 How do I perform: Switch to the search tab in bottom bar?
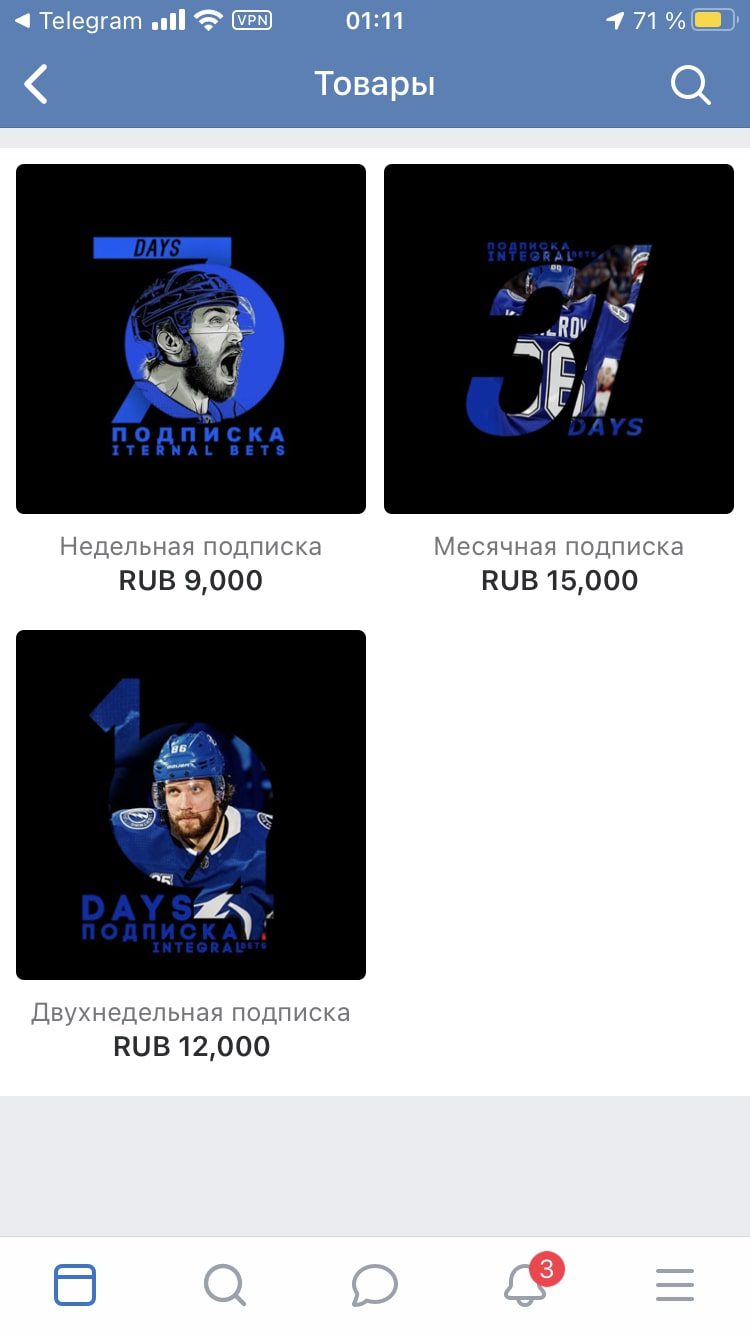225,1285
